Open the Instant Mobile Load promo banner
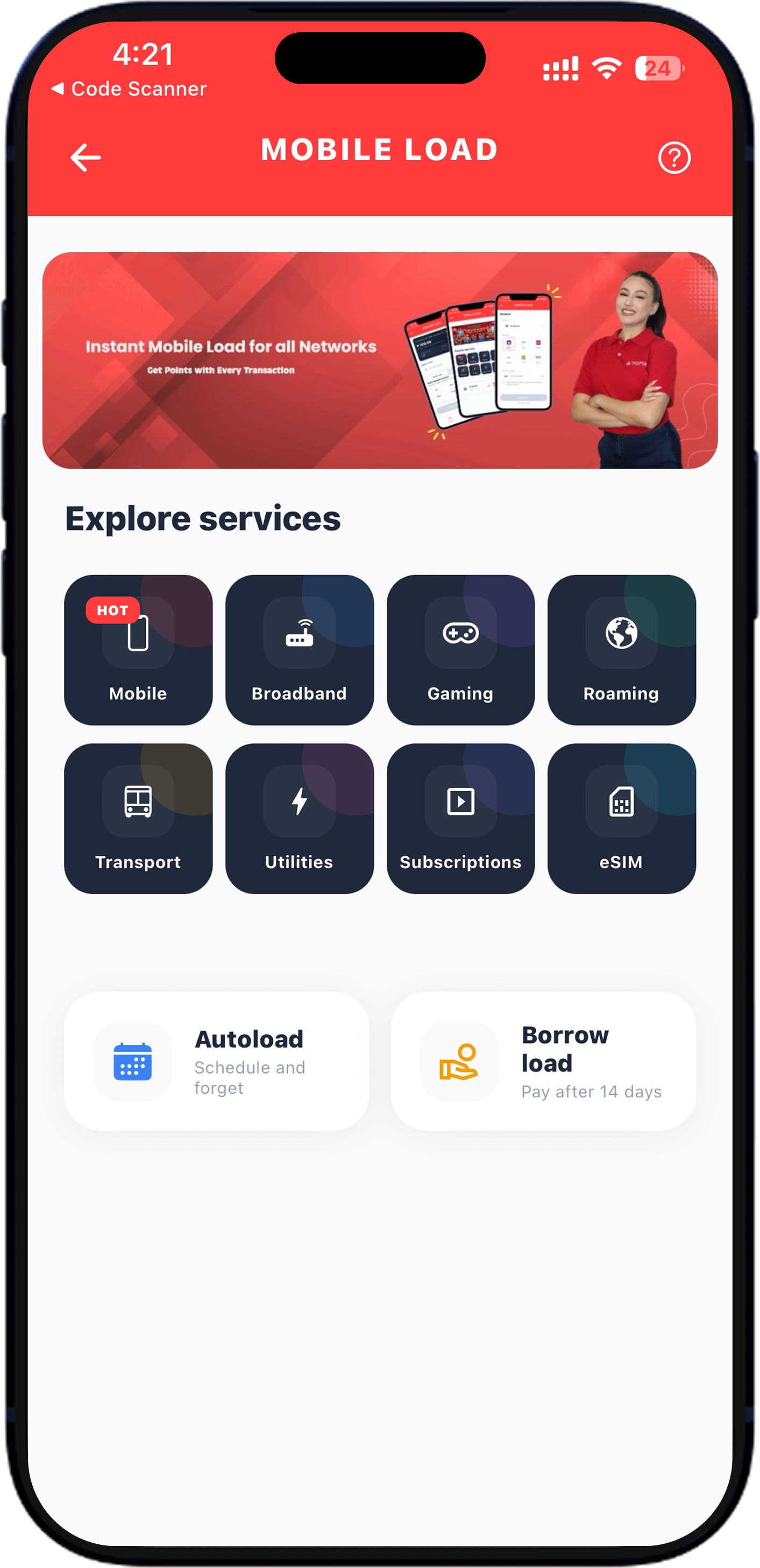This screenshot has height=1568, width=760. (380, 360)
